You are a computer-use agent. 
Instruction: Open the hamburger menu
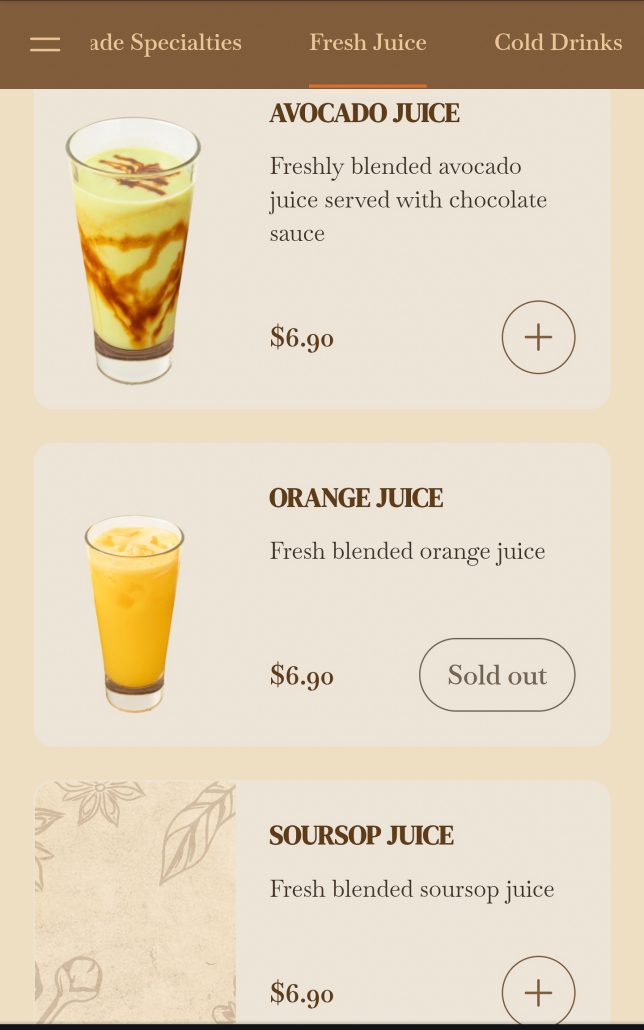click(x=45, y=44)
